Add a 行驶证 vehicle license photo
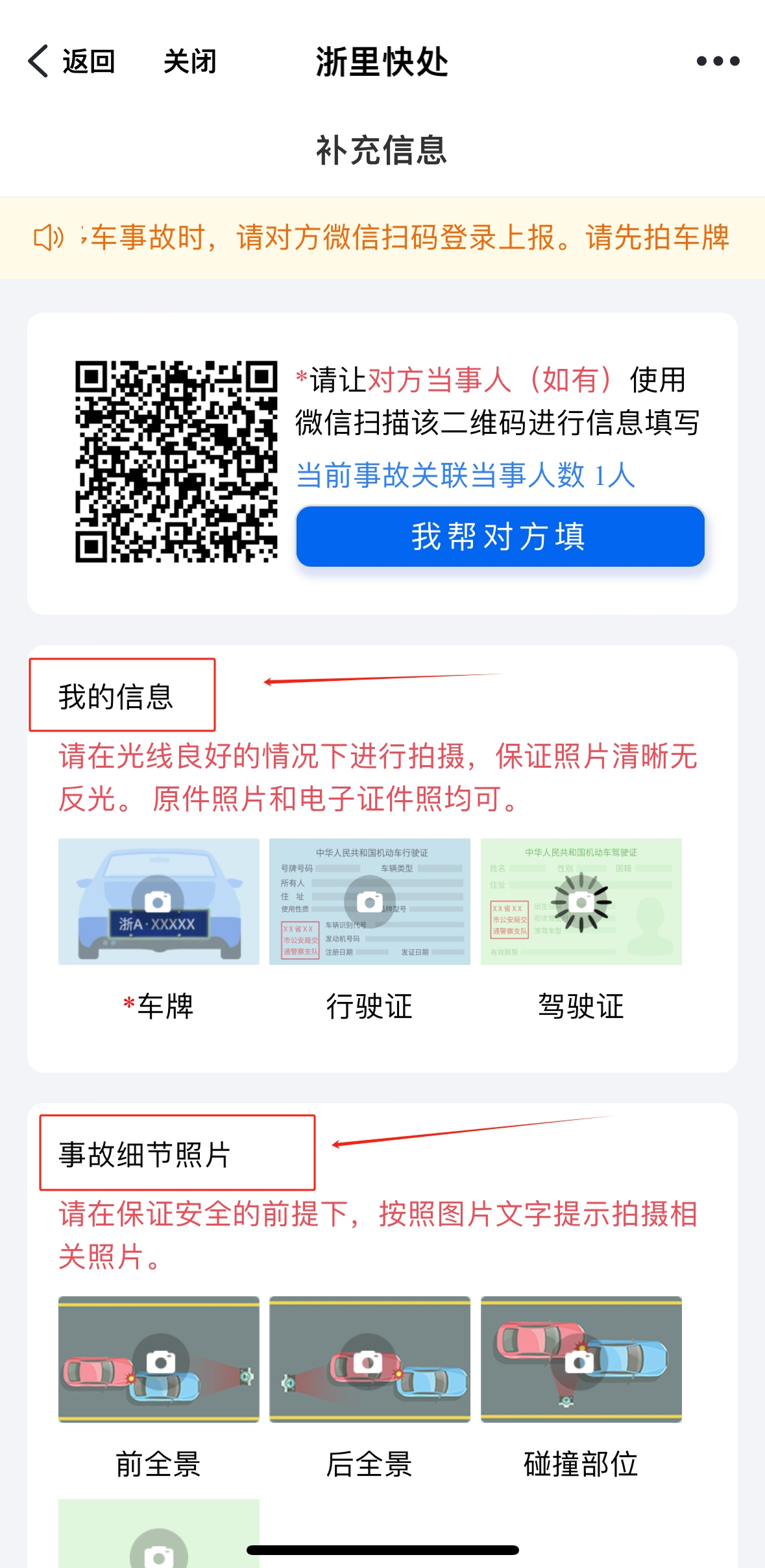The height and width of the screenshot is (1568, 765). point(369,901)
